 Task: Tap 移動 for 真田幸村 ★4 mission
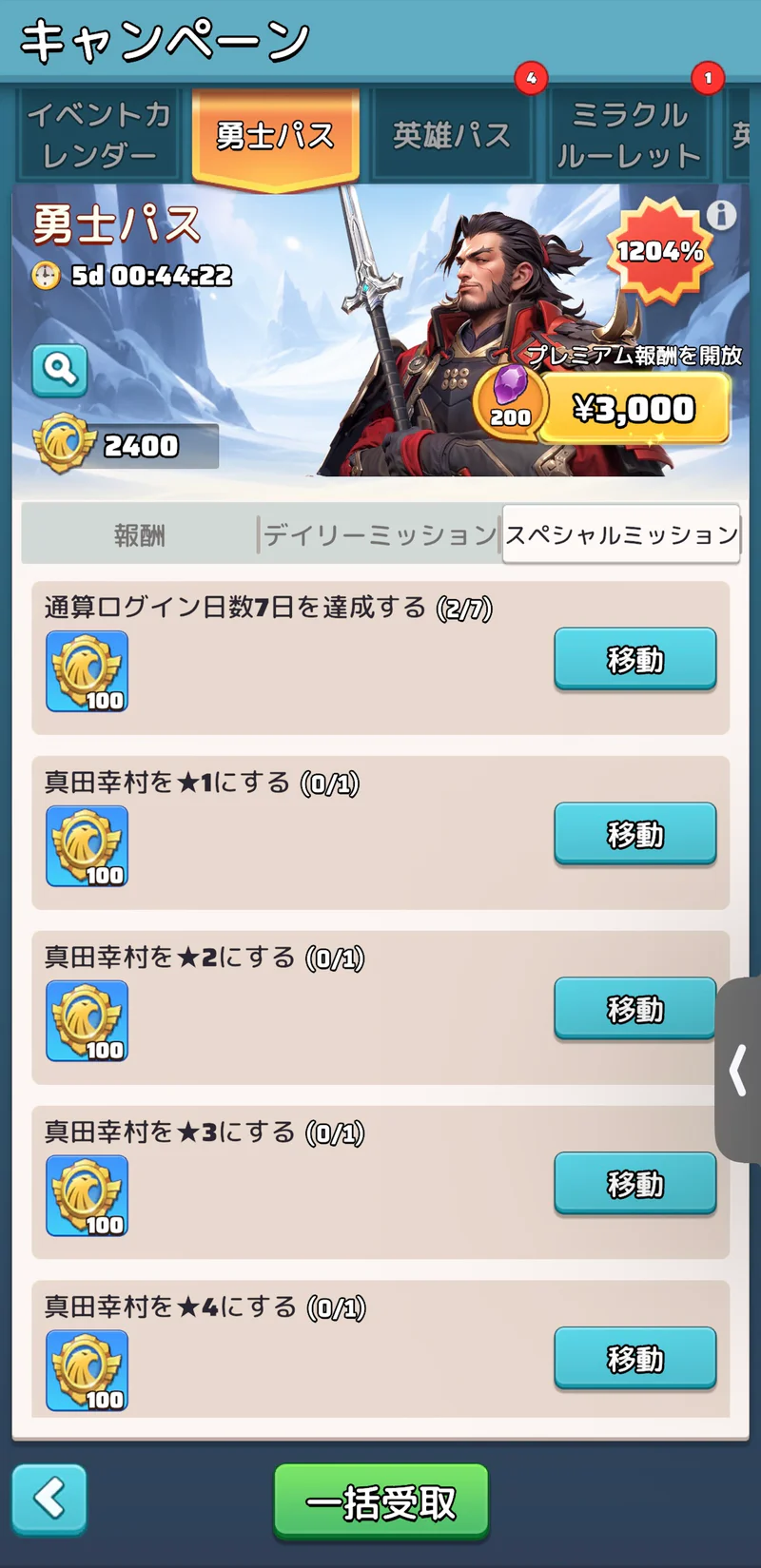click(635, 1359)
